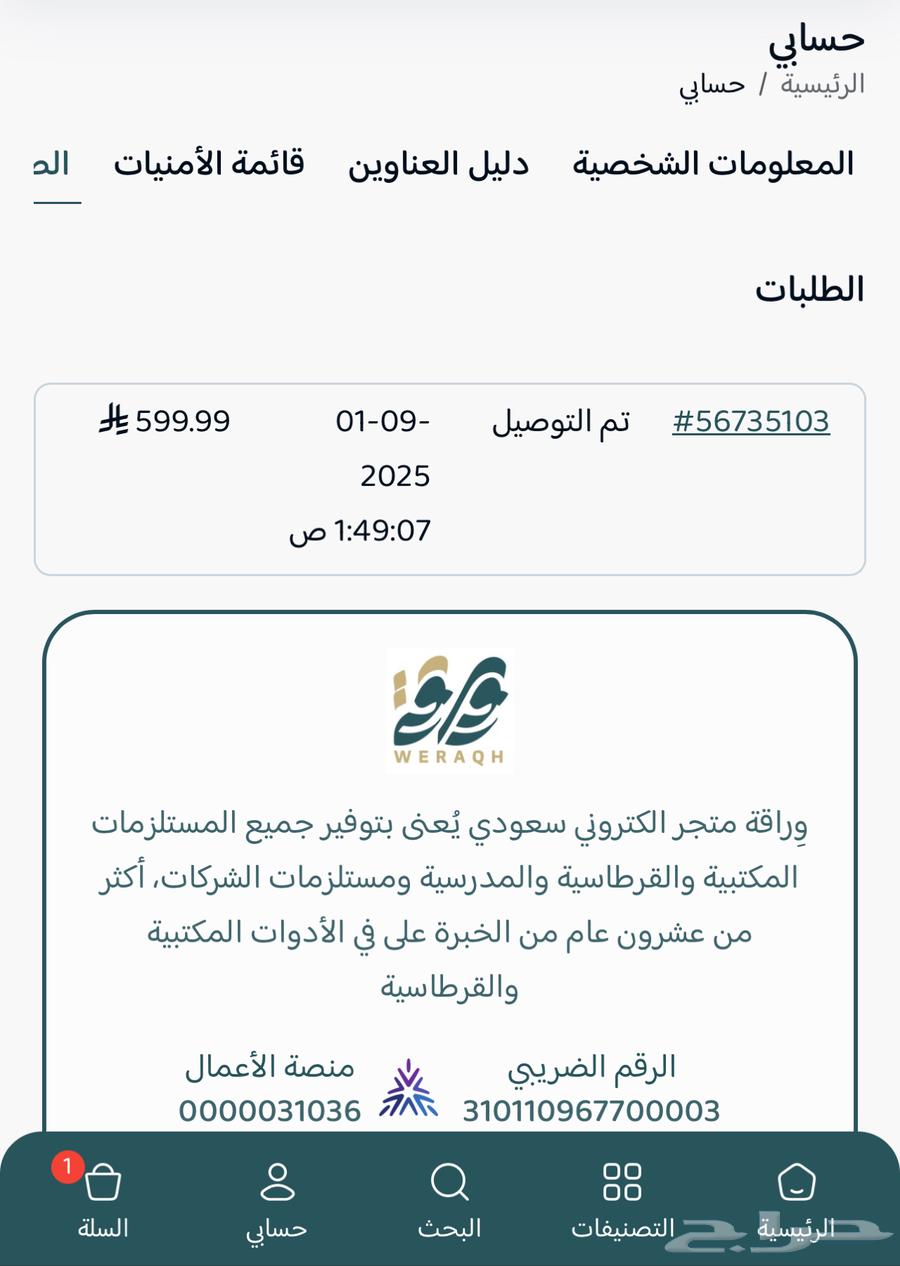Switch to the دليل العناوين tab
Viewport: 900px width, 1266px height.
438,164
